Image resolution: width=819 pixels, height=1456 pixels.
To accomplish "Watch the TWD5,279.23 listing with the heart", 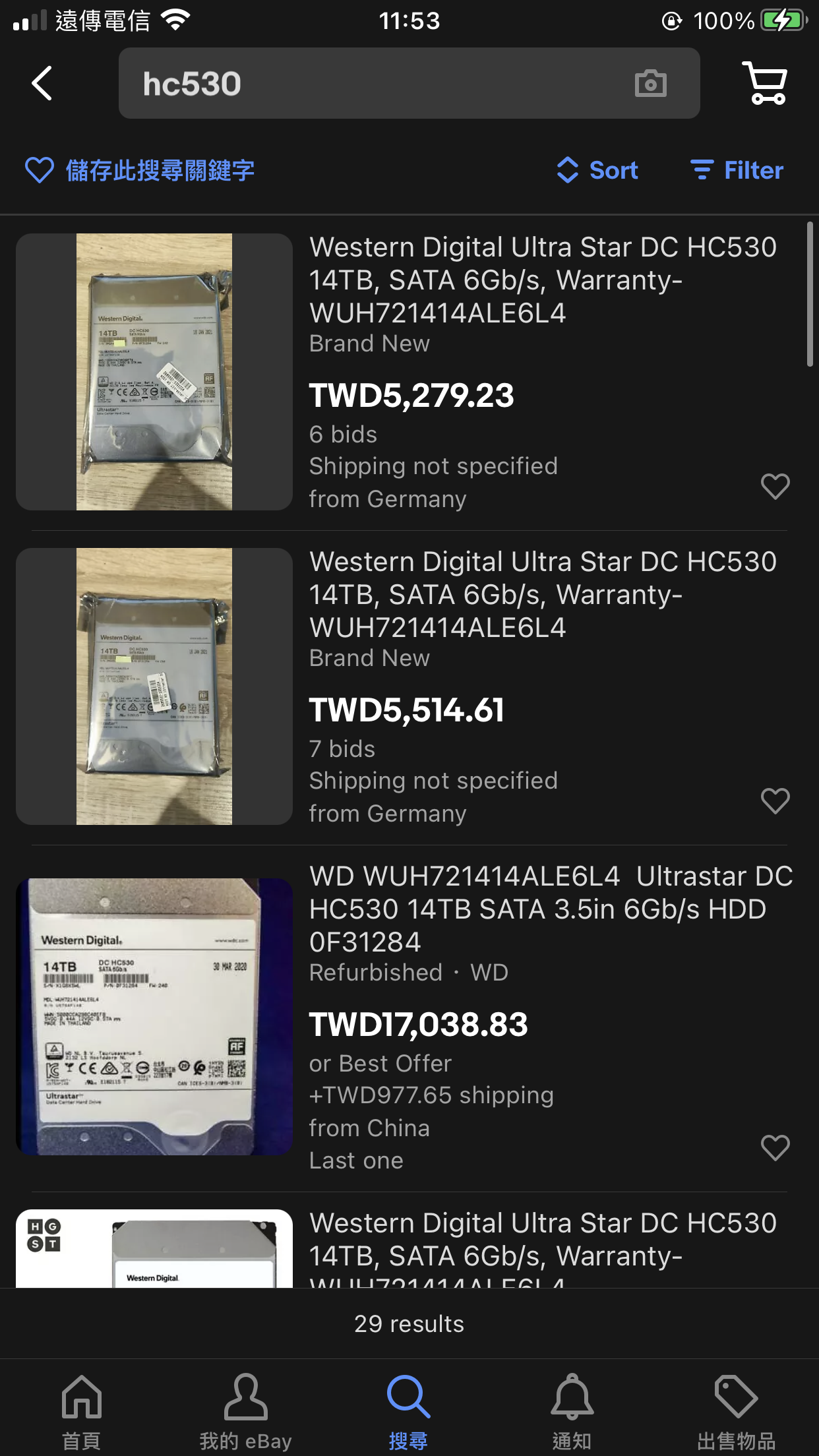I will point(775,487).
